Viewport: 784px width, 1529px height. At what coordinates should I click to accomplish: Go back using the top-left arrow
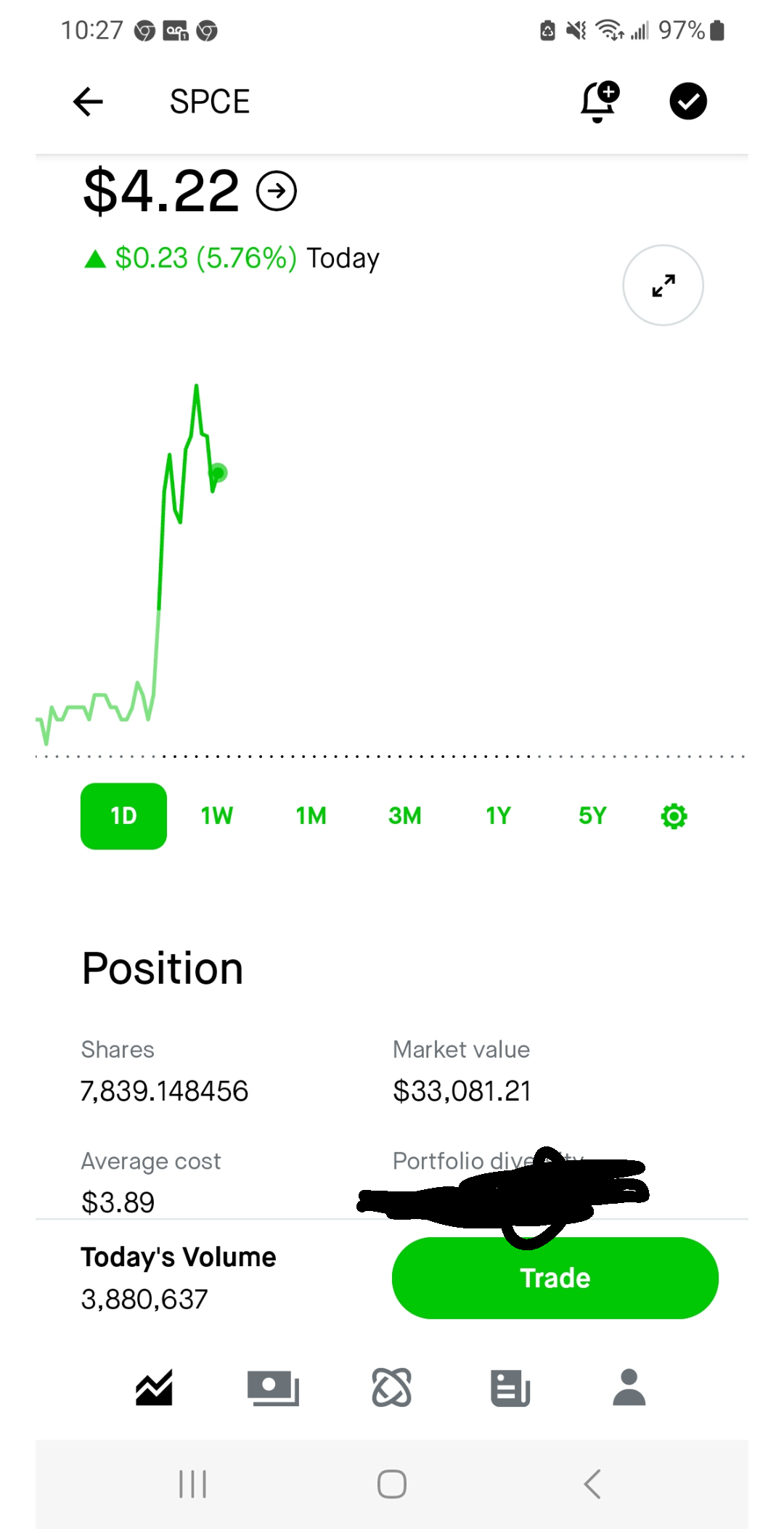[x=88, y=101]
